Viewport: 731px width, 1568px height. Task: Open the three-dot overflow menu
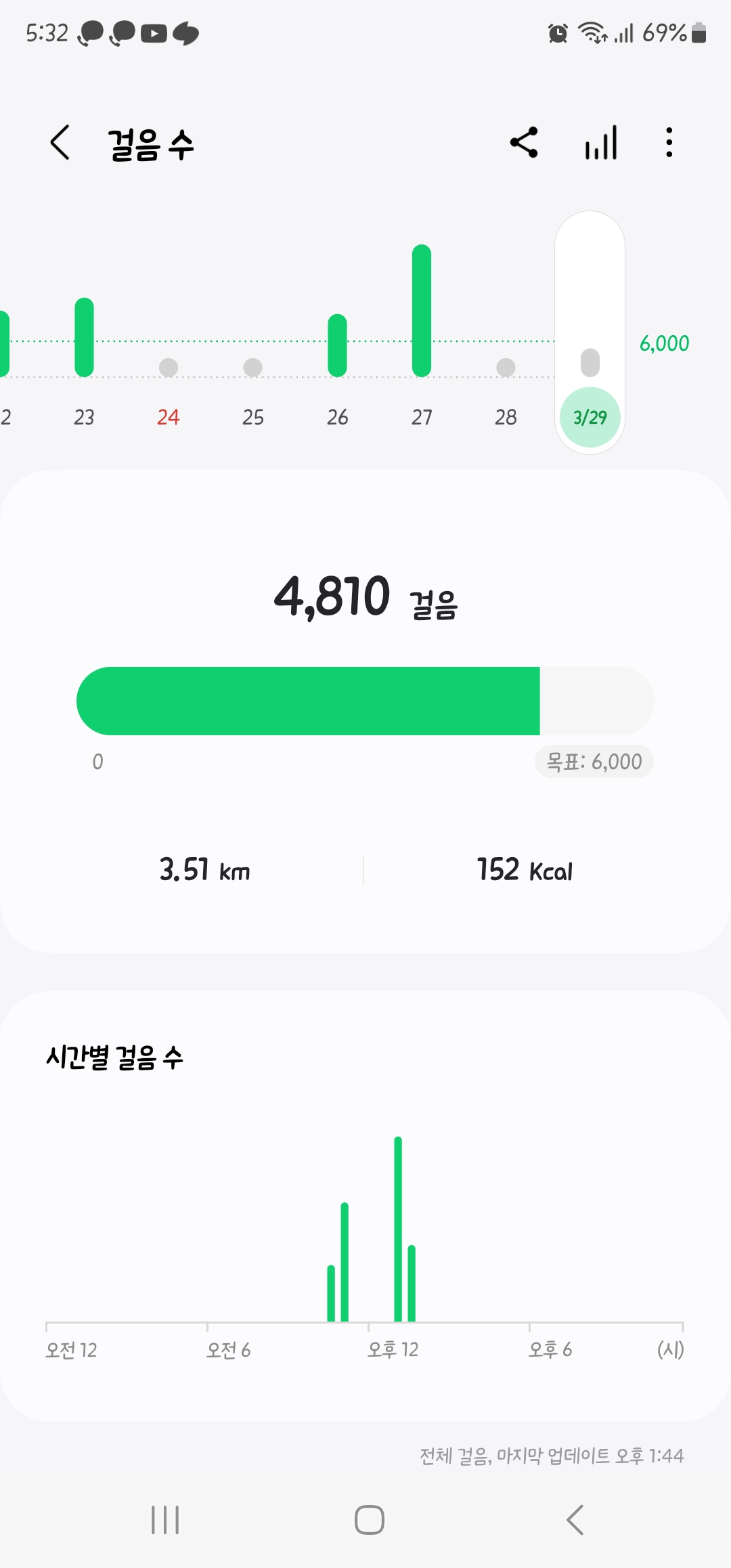coord(669,143)
